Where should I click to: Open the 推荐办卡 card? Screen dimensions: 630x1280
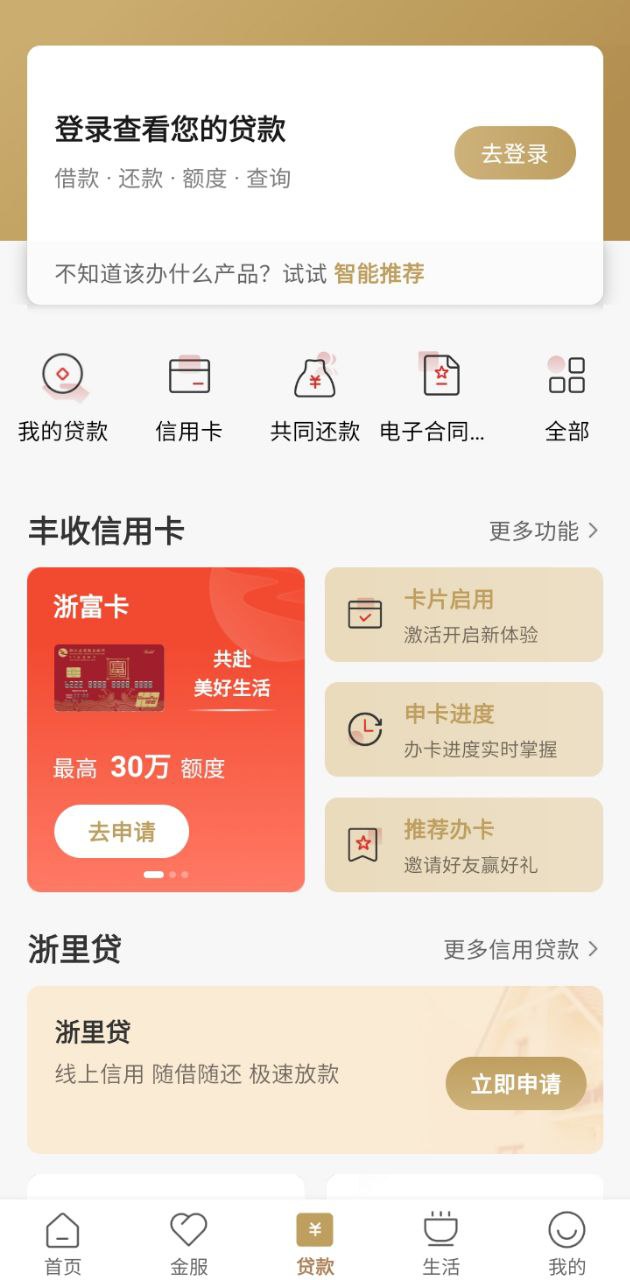point(464,845)
